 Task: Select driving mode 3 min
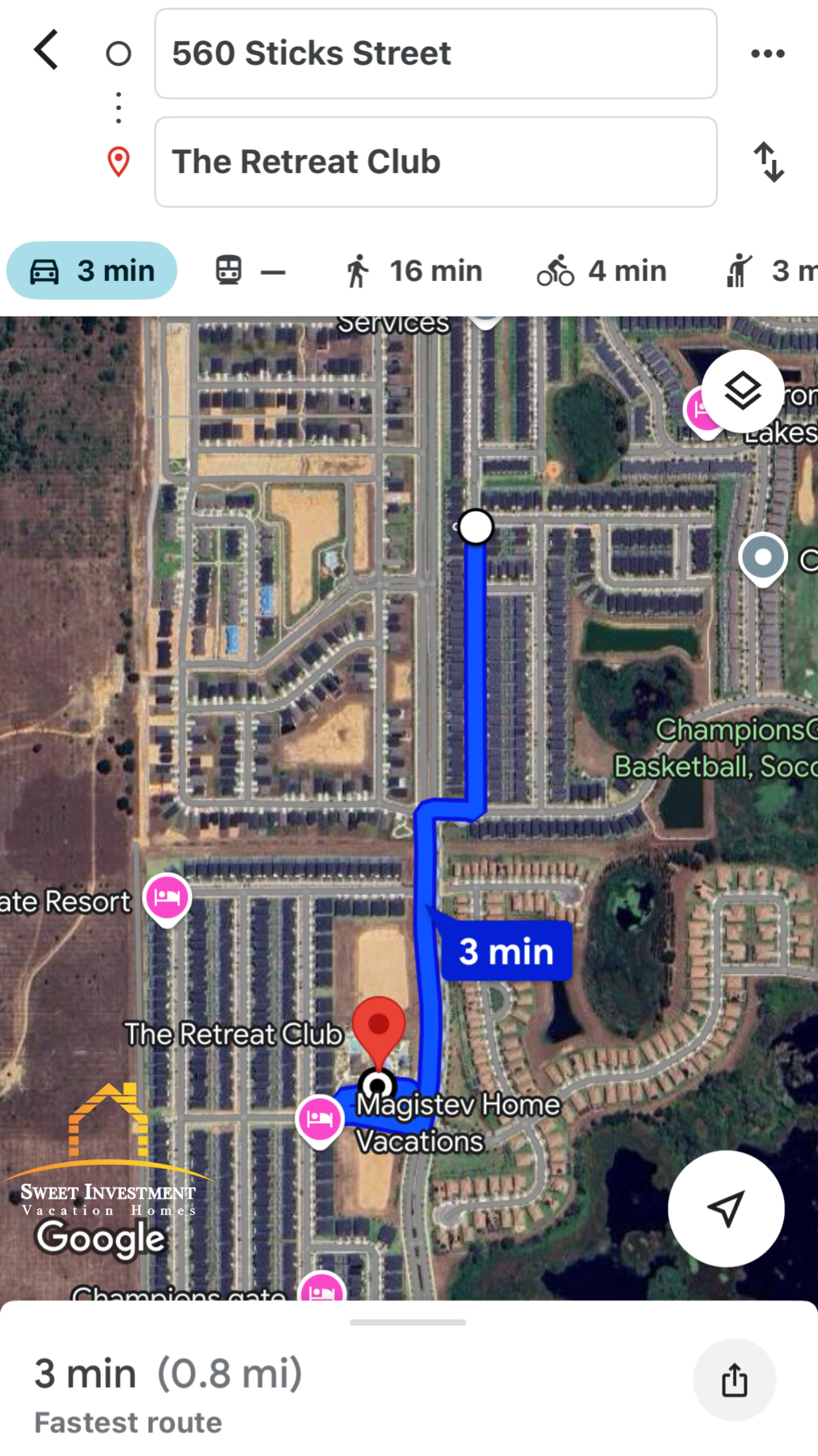pos(92,271)
